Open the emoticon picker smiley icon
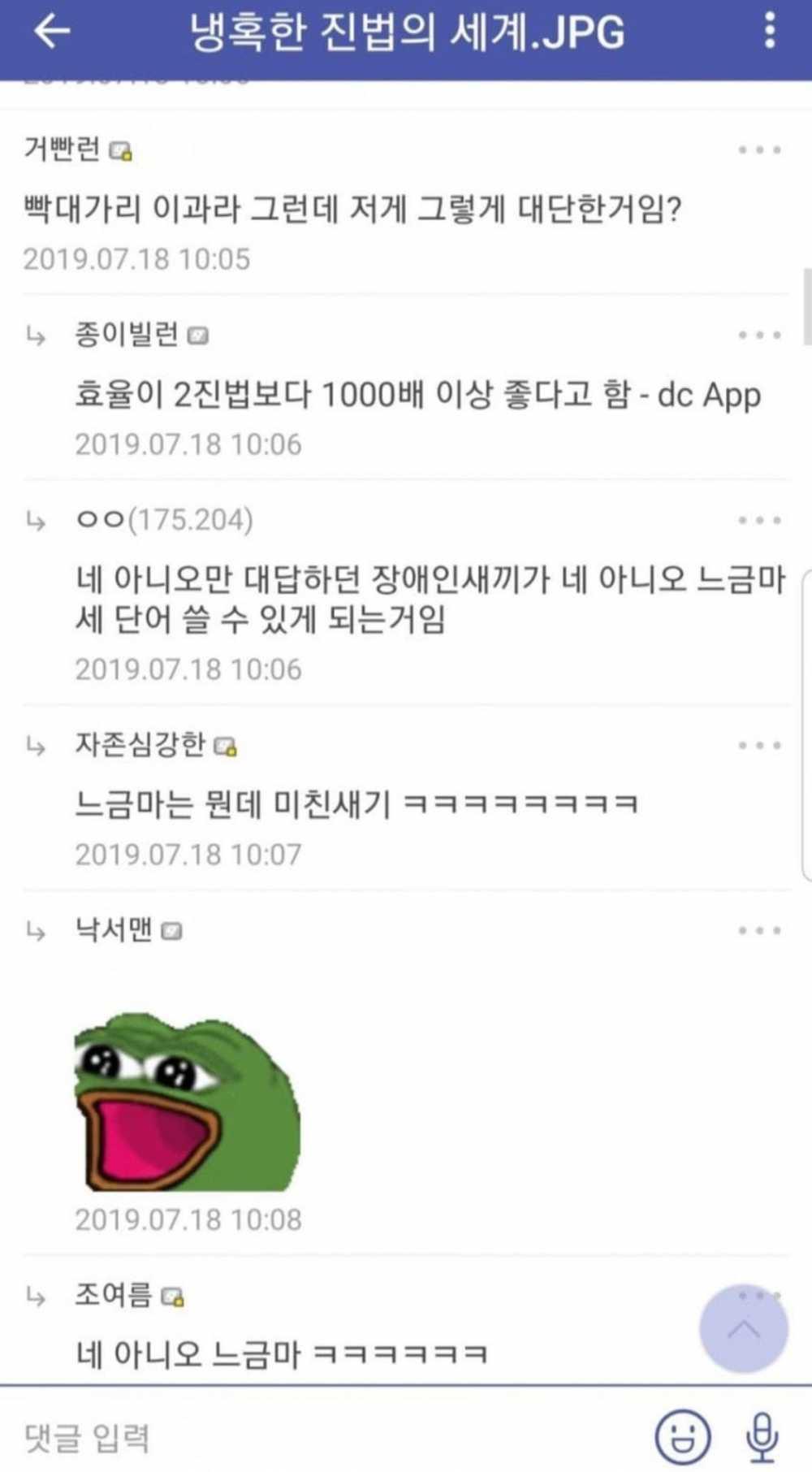 (682, 1437)
